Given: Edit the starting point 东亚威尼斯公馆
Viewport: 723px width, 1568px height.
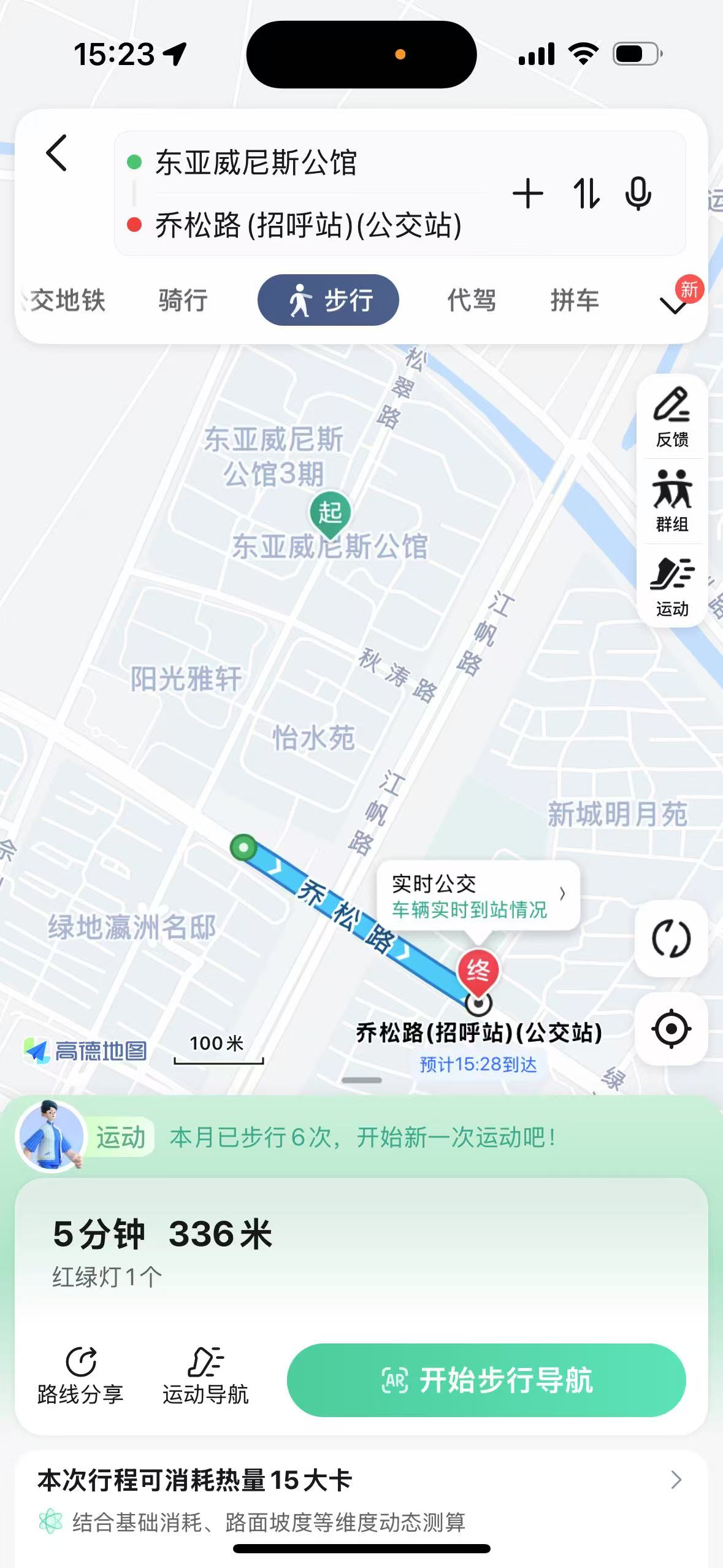Looking at the screenshot, I should [x=255, y=163].
